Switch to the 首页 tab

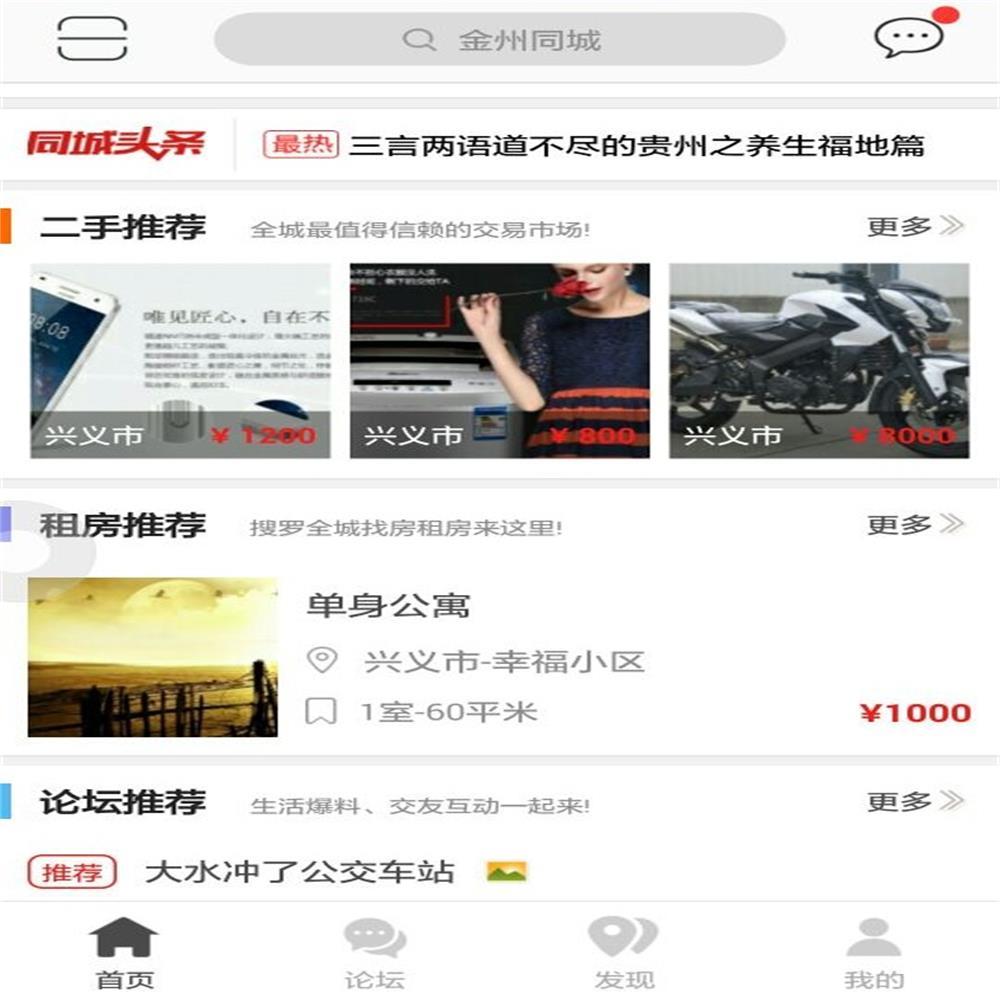[124, 953]
